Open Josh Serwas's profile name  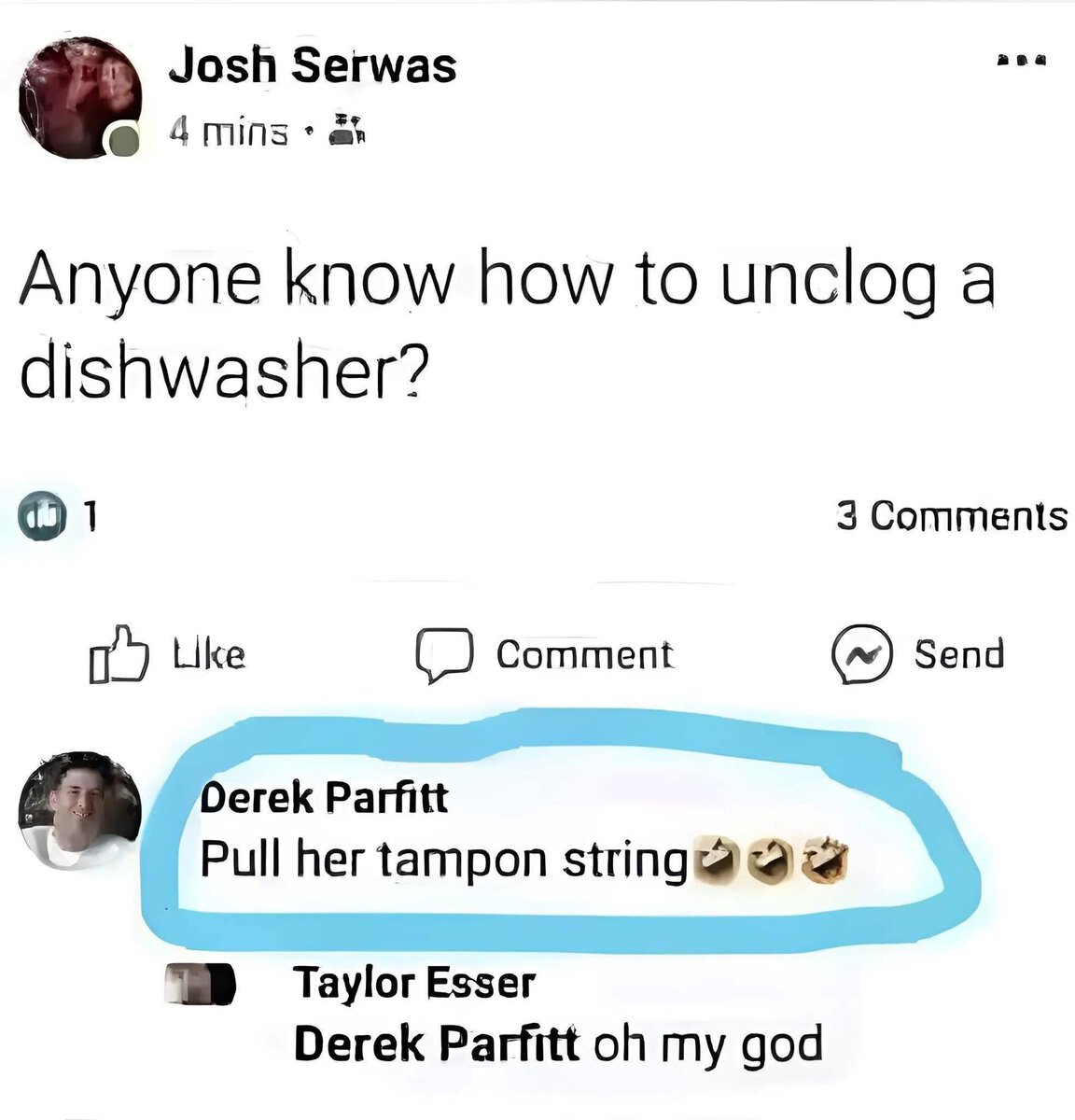pyautogui.click(x=313, y=65)
